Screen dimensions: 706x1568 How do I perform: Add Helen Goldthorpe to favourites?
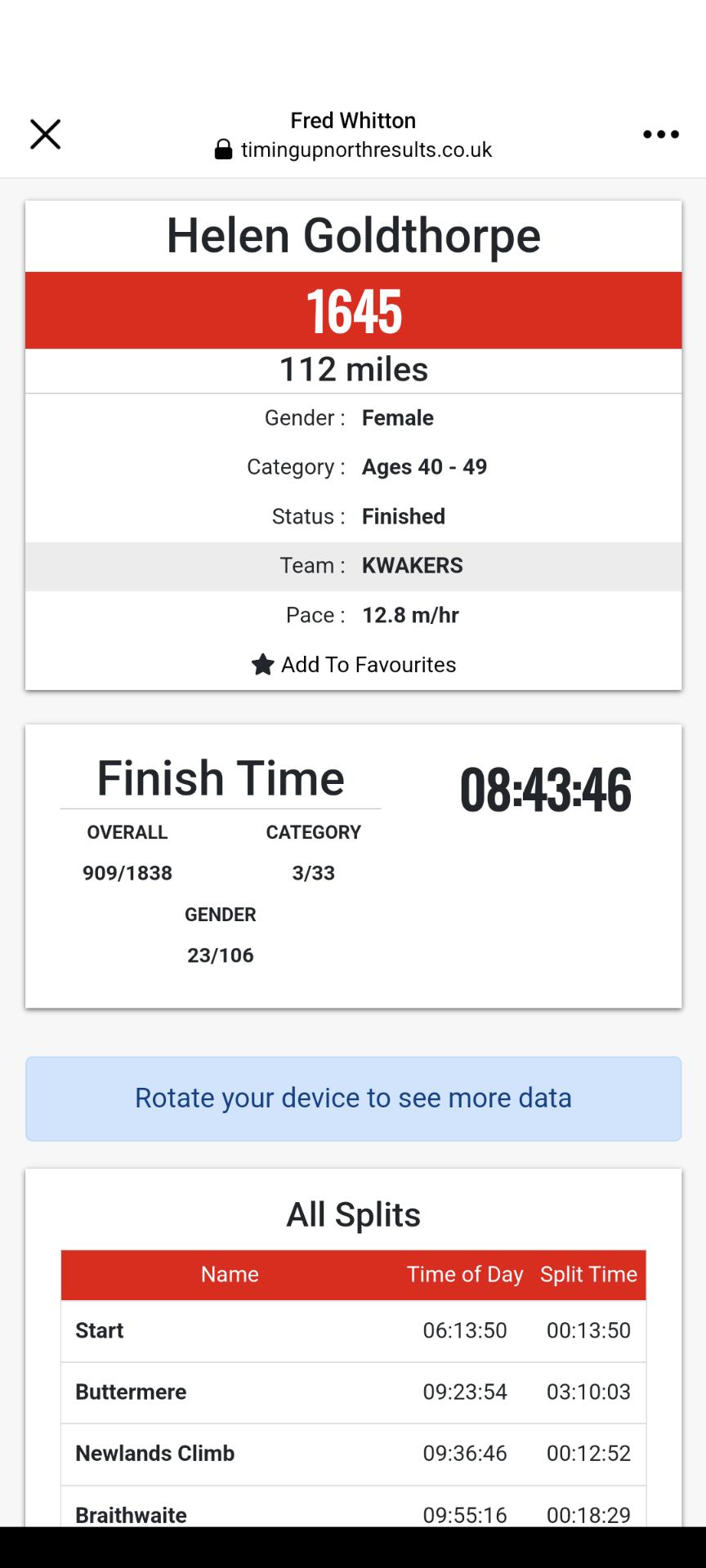(354, 665)
